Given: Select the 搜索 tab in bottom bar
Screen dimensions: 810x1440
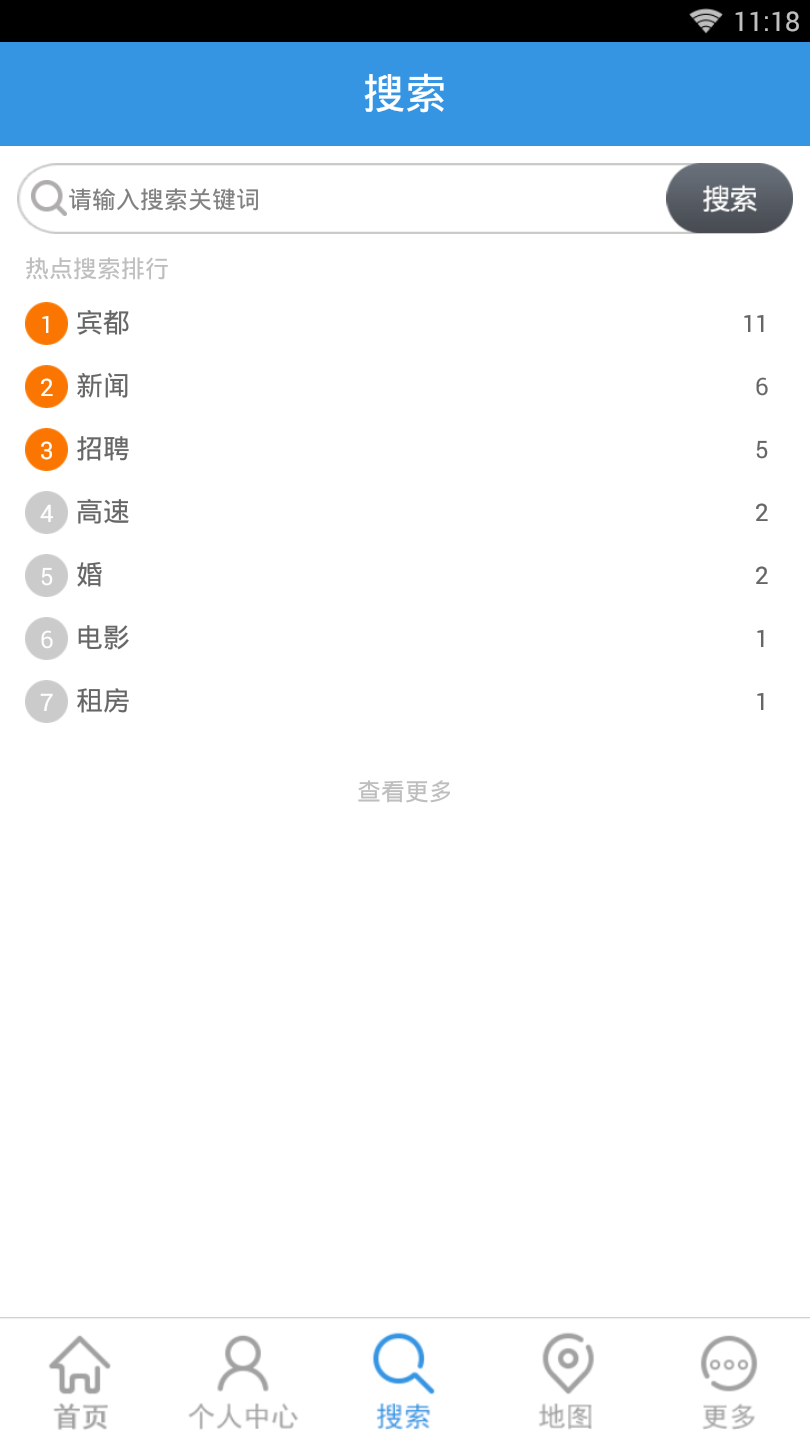Looking at the screenshot, I should point(404,1381).
